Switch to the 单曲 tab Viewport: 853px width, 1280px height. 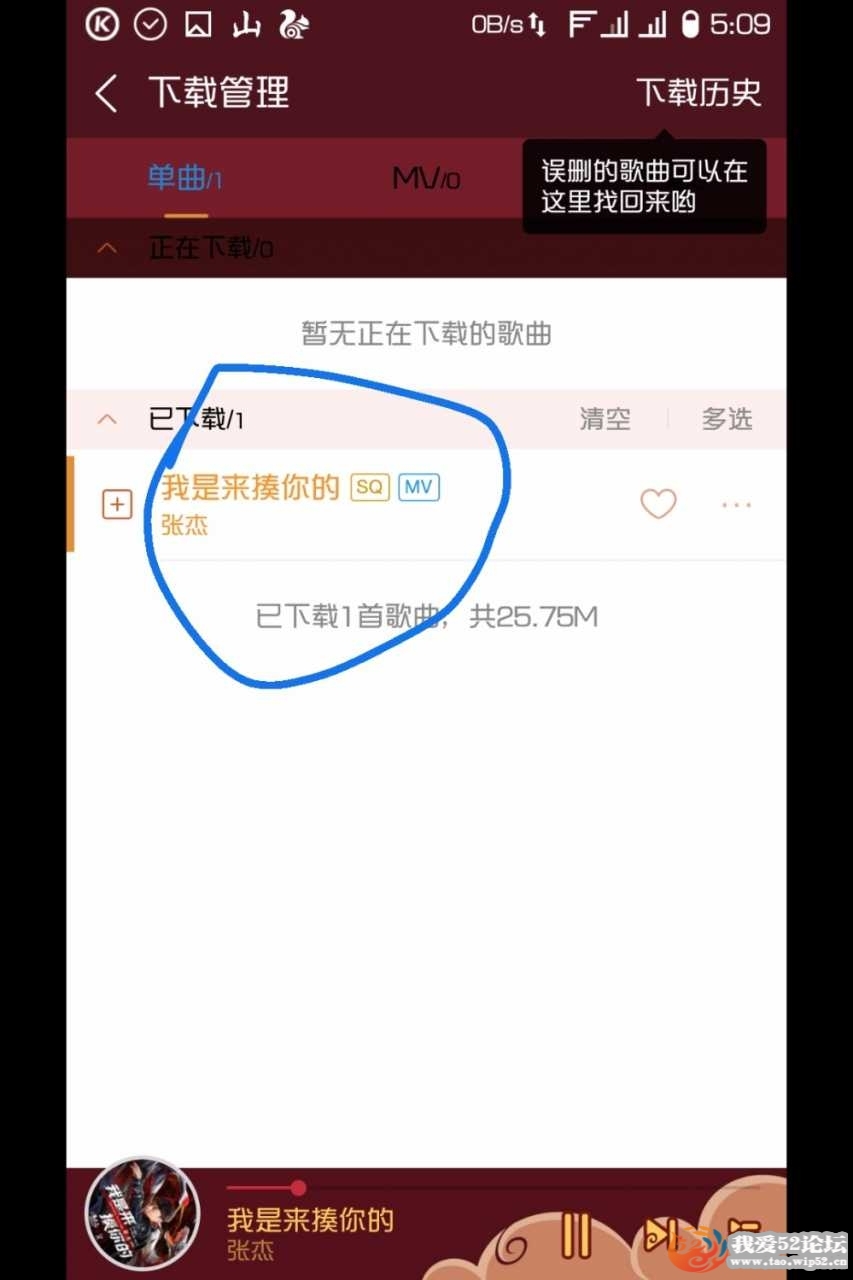coord(185,179)
